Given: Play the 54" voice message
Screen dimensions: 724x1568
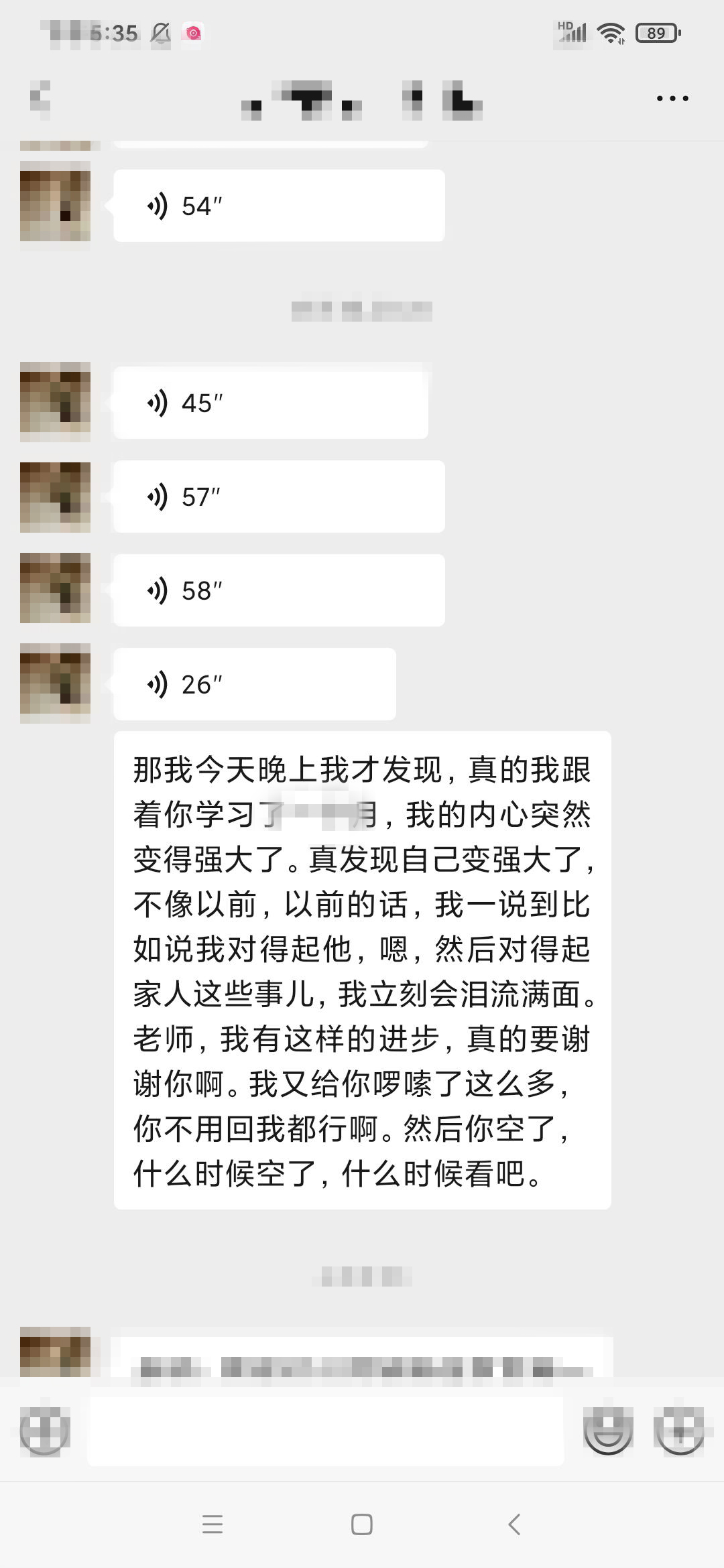Looking at the screenshot, I should tap(278, 206).
